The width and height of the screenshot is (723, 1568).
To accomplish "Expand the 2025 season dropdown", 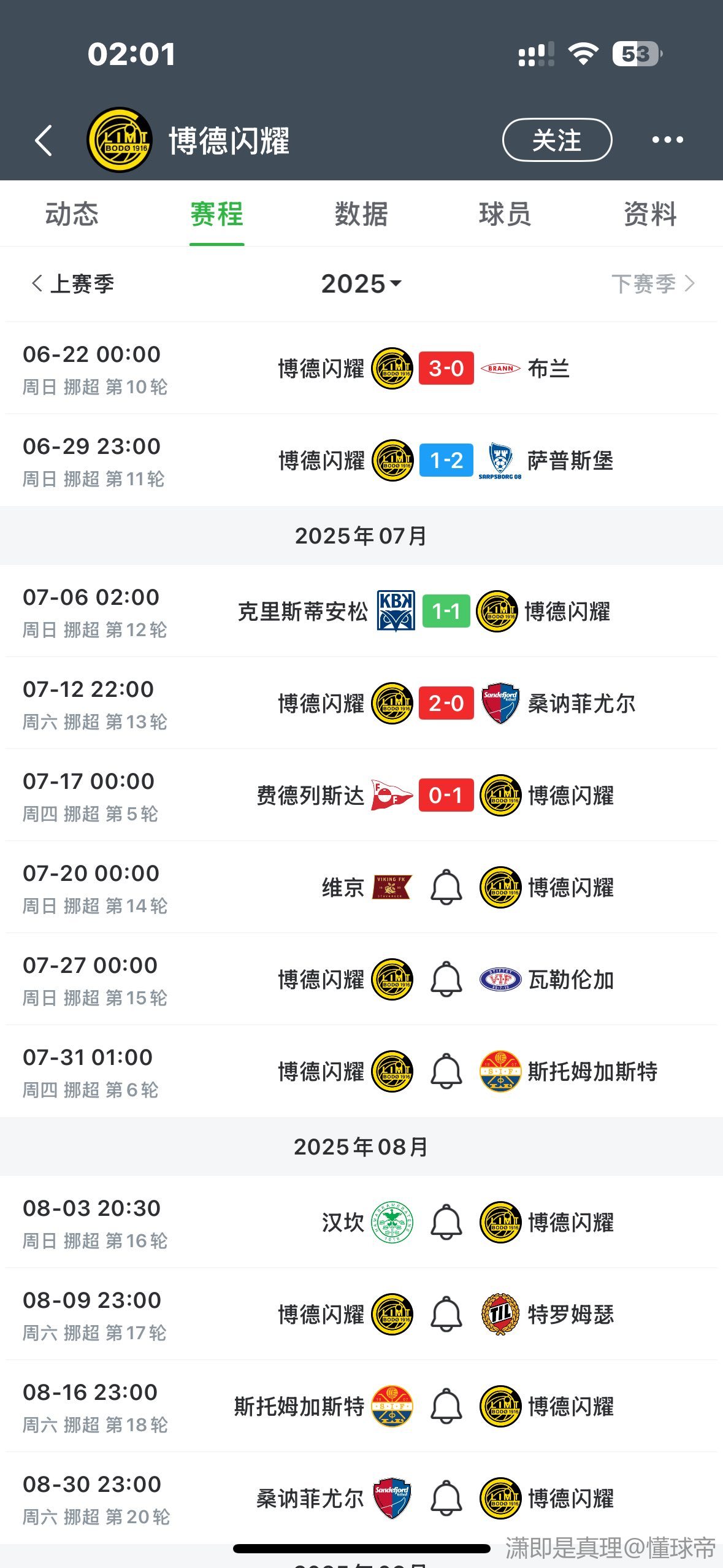I will 361,283.
